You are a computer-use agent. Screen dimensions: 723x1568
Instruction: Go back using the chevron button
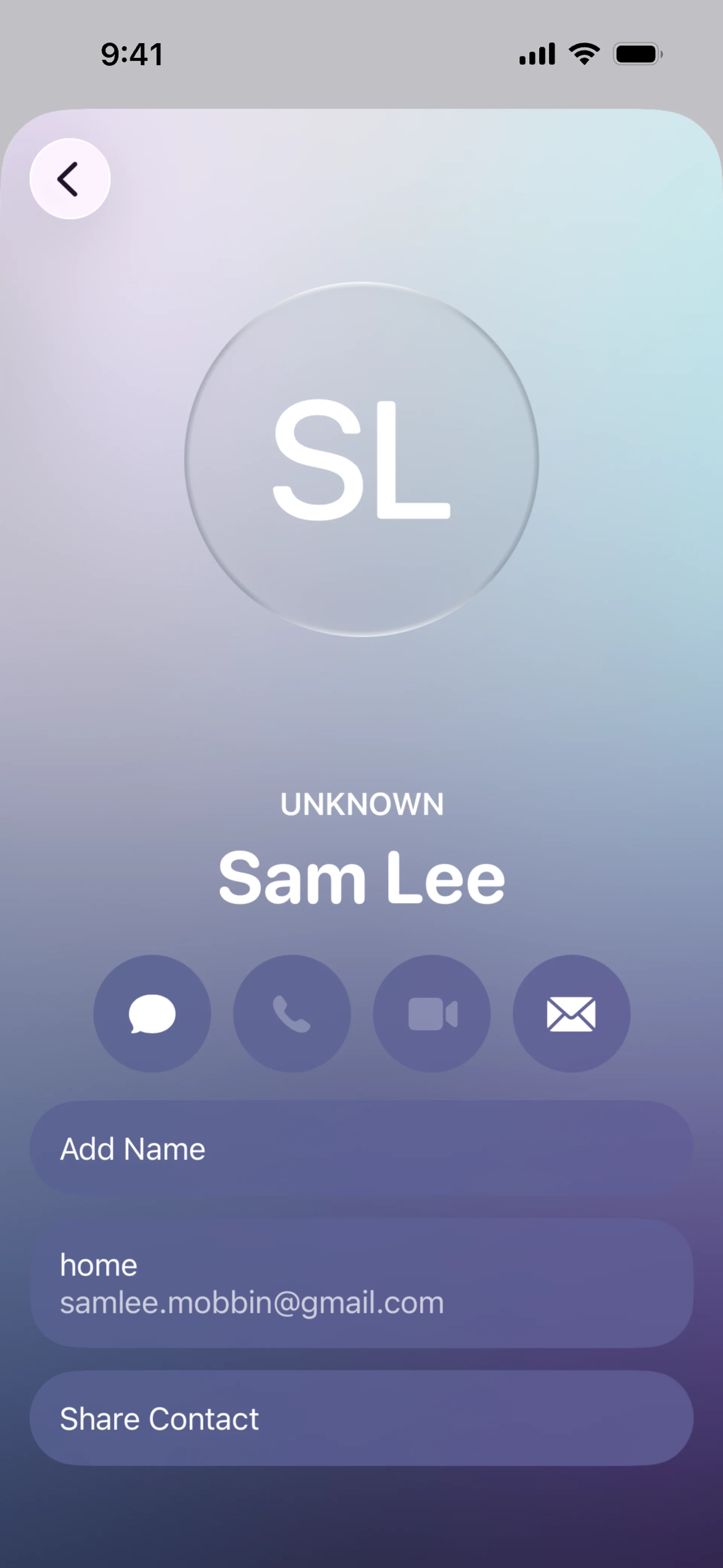point(70,178)
